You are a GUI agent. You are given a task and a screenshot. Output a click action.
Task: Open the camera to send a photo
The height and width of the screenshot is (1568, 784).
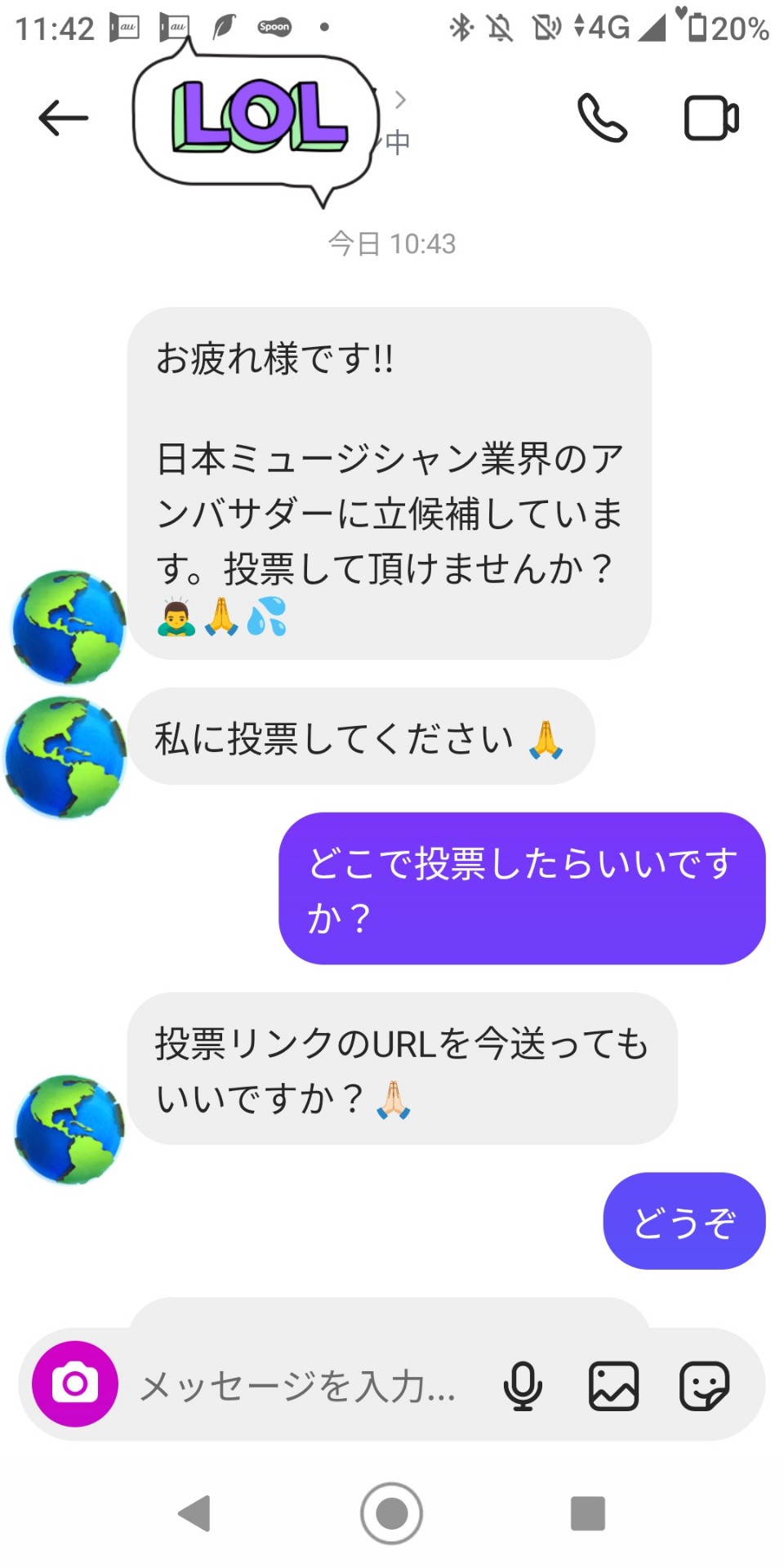tap(73, 1384)
